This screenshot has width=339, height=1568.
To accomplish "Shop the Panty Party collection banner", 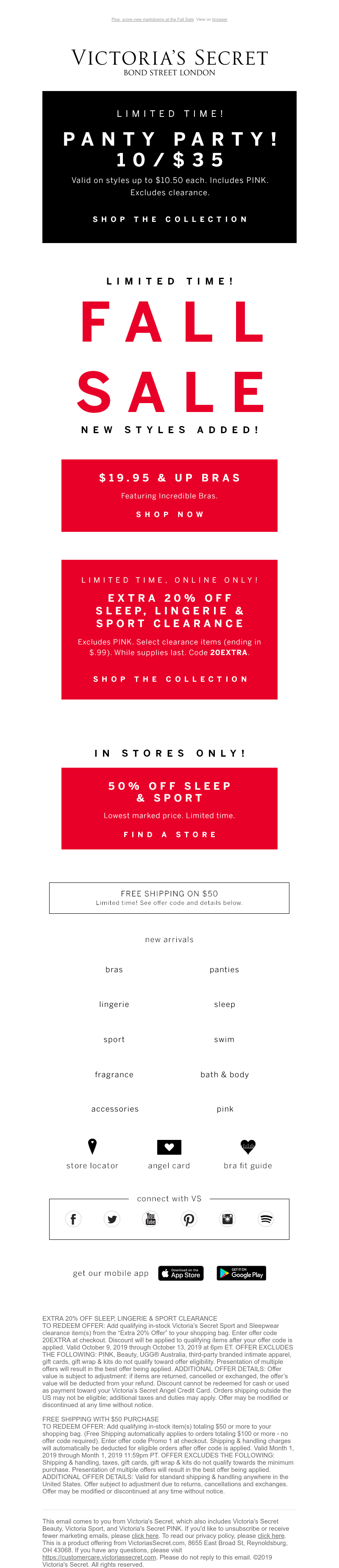I will pyautogui.click(x=169, y=219).
